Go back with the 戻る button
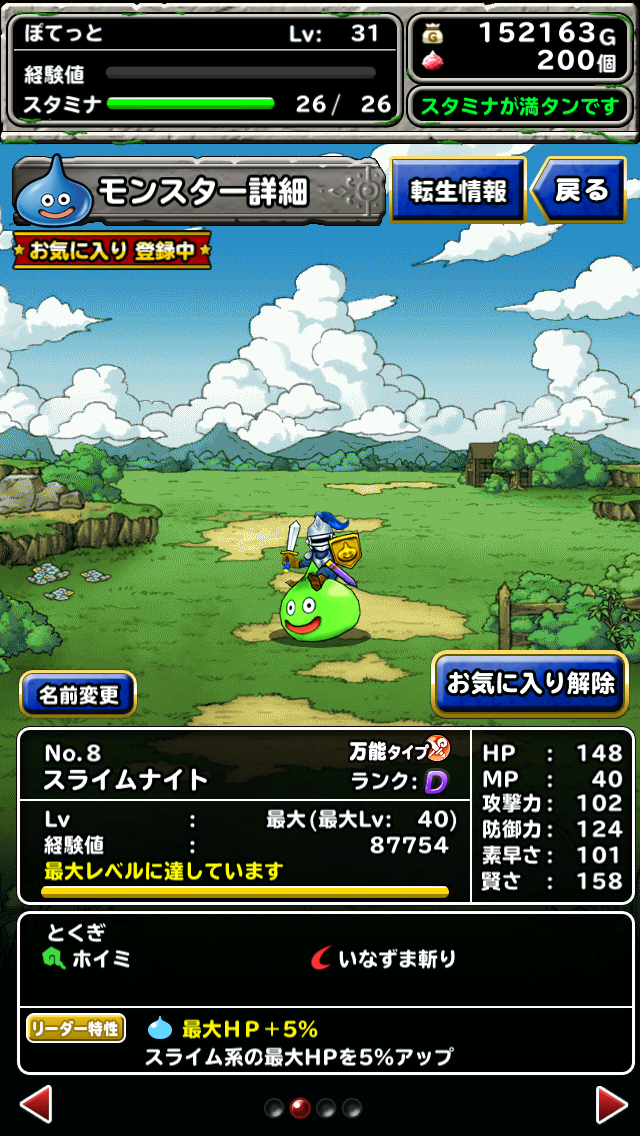 [579, 190]
